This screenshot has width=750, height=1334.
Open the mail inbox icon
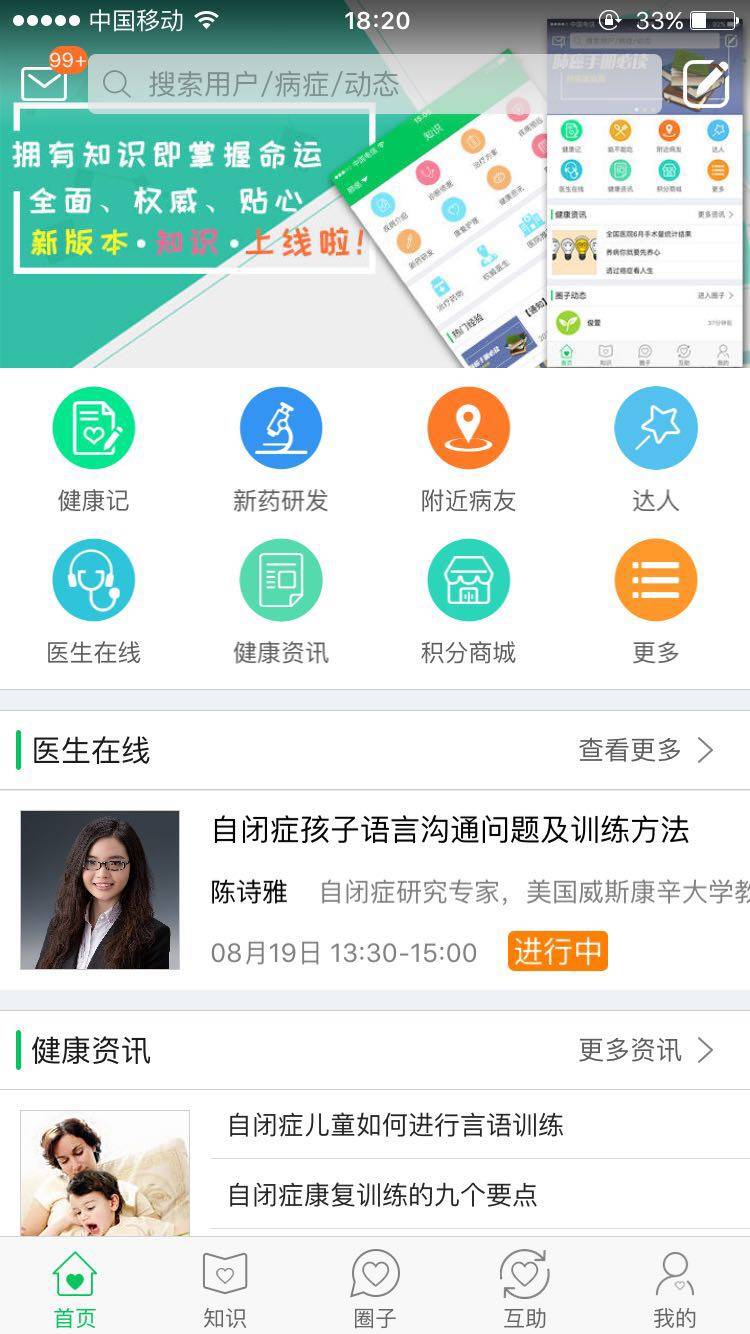tap(44, 82)
